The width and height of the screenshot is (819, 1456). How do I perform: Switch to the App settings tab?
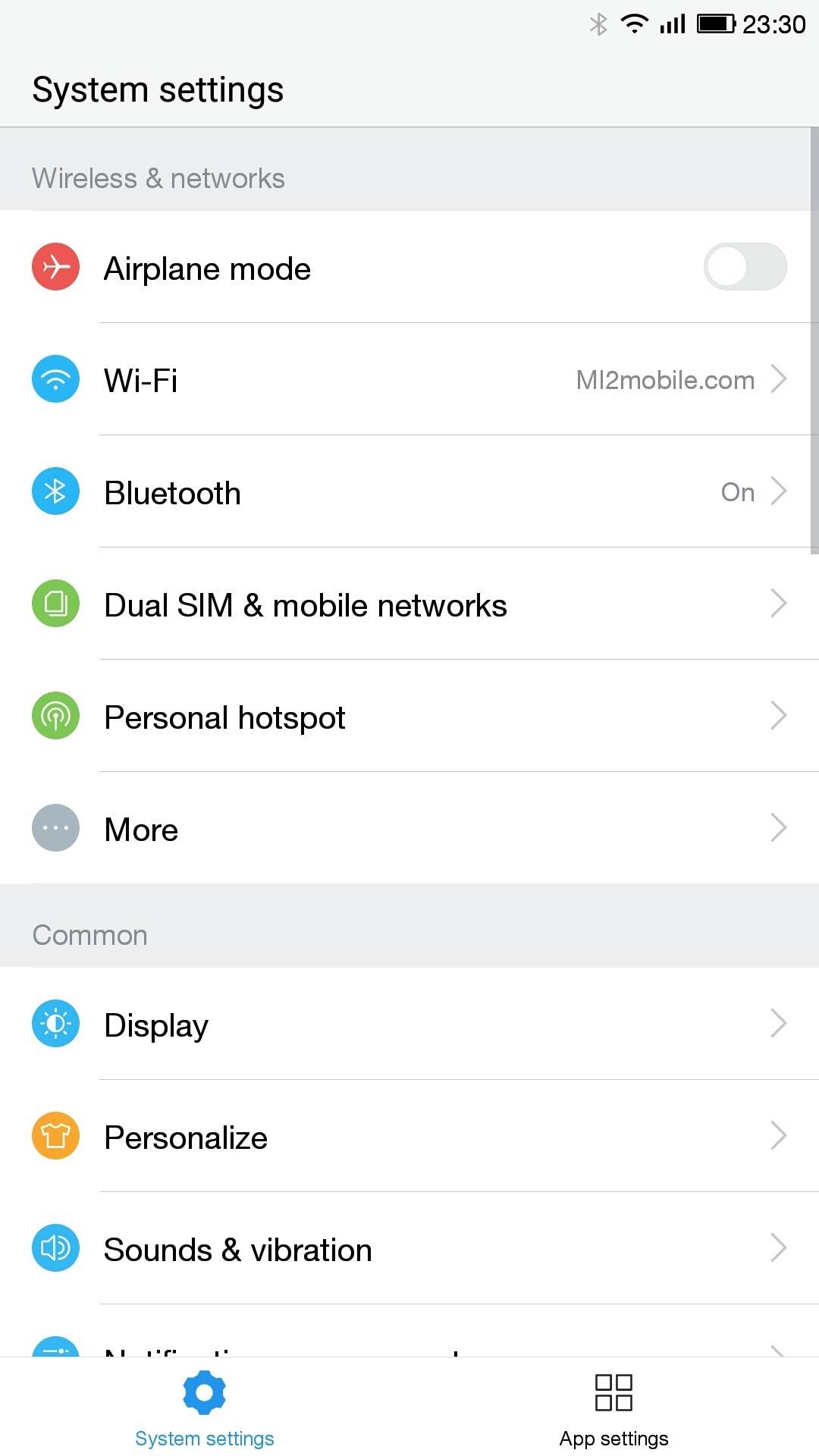click(613, 1408)
